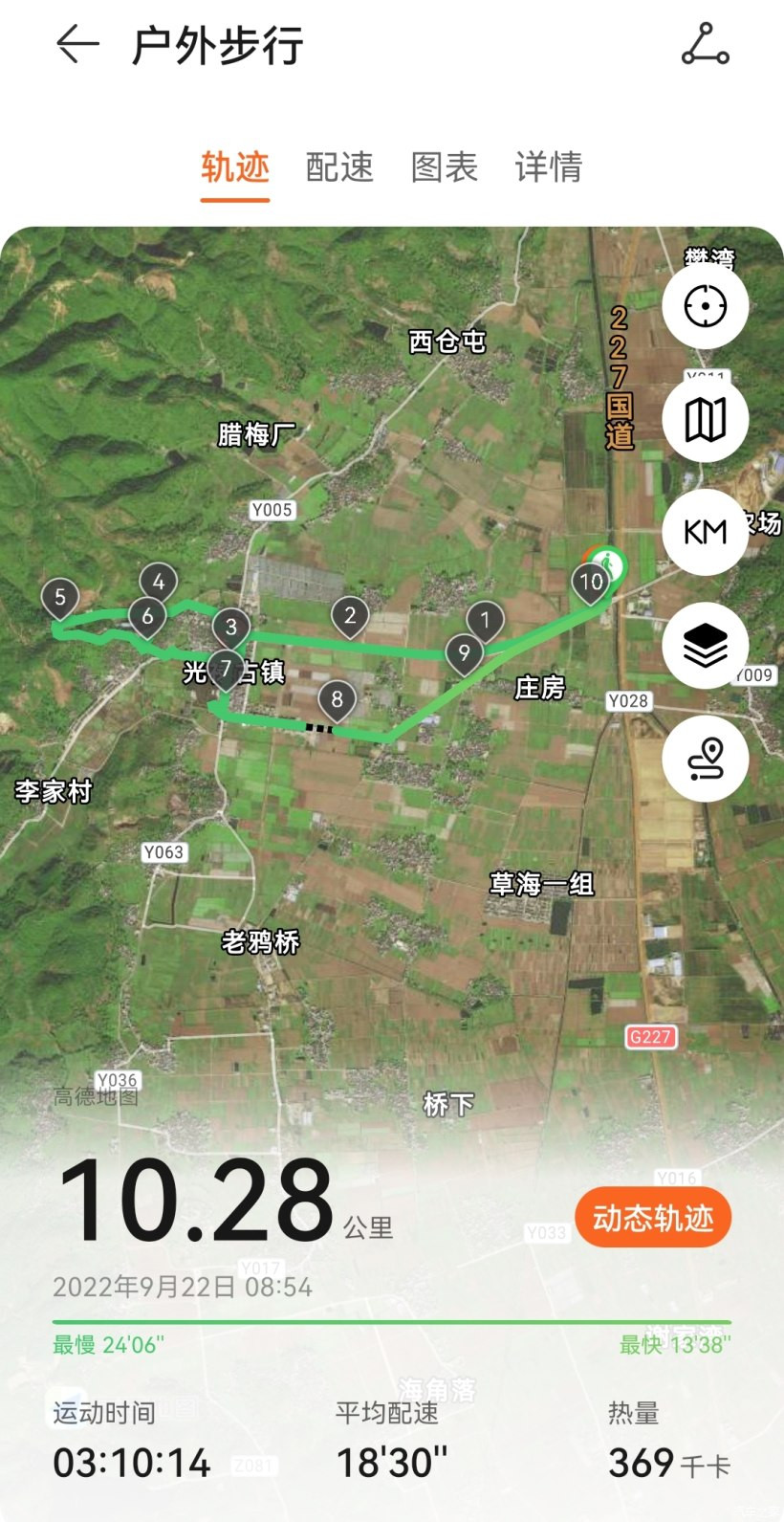The width and height of the screenshot is (784, 1522).
Task: Open the route share icon in the header
Action: pos(706,45)
